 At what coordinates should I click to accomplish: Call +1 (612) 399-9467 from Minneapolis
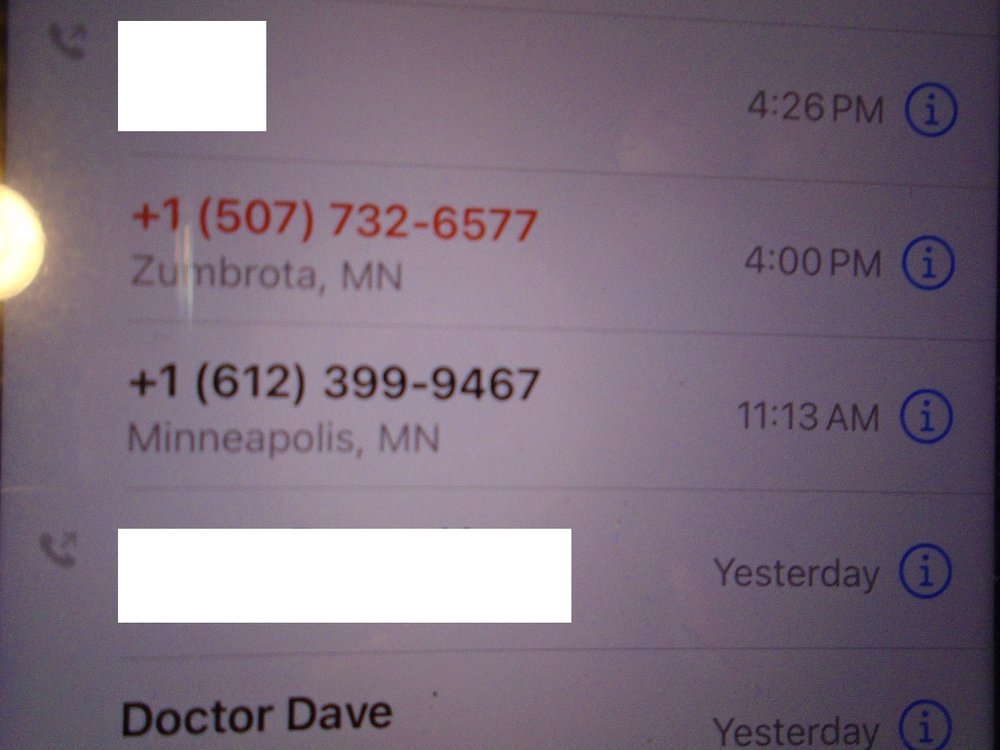[334, 384]
